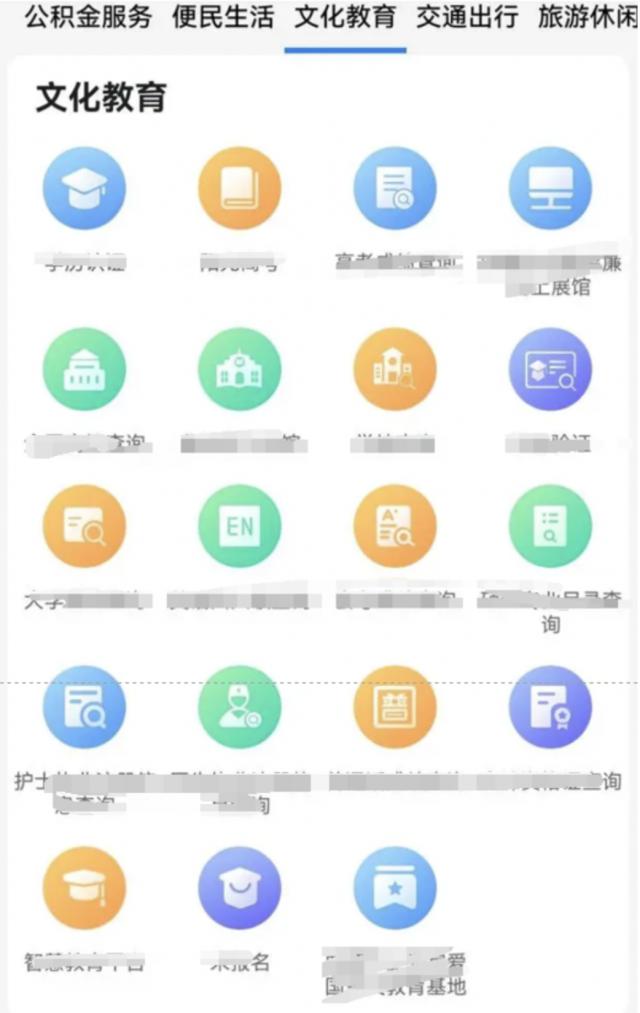The height and width of the screenshot is (1013, 640).
Task: Switch to the 公积金服务 tab
Action: (x=88, y=16)
